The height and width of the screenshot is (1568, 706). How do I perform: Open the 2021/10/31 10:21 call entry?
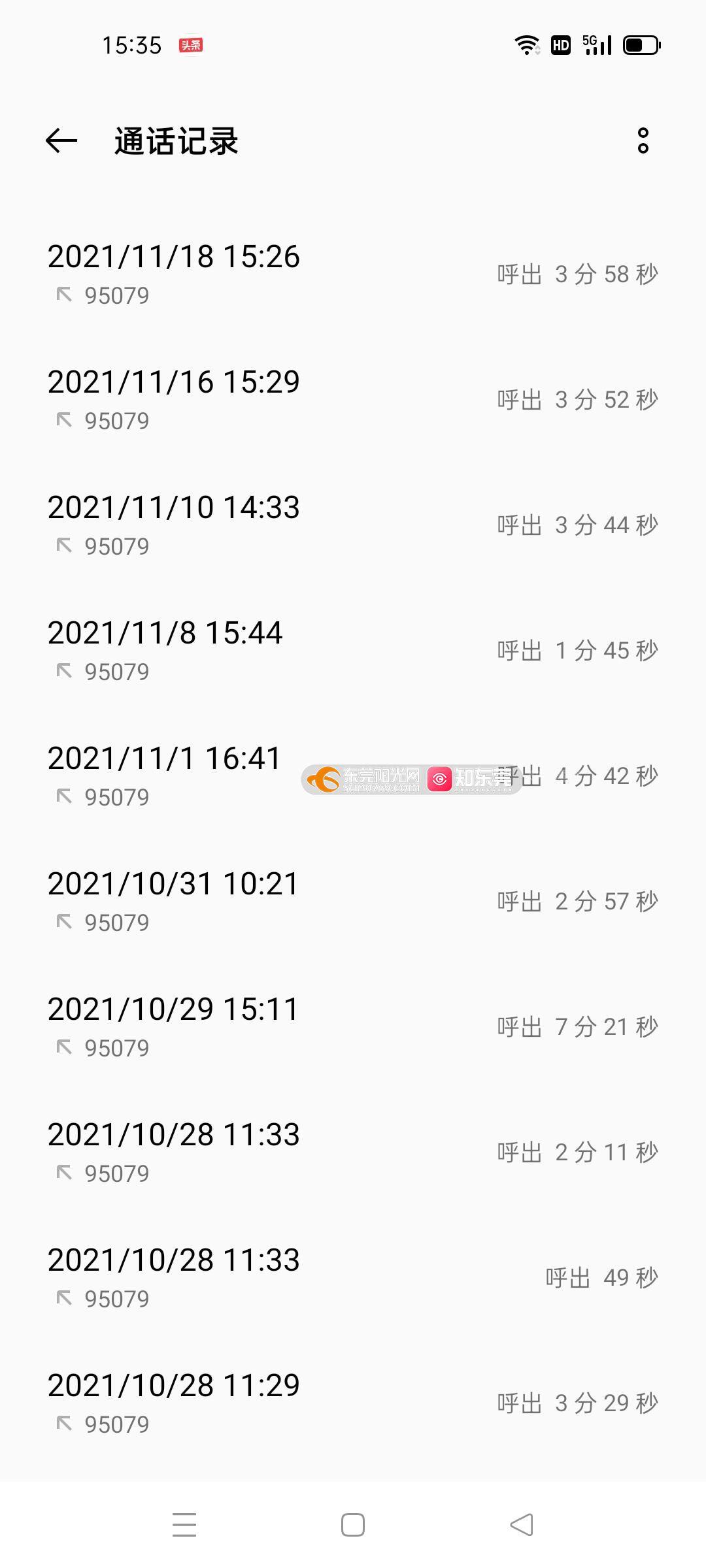point(353,901)
